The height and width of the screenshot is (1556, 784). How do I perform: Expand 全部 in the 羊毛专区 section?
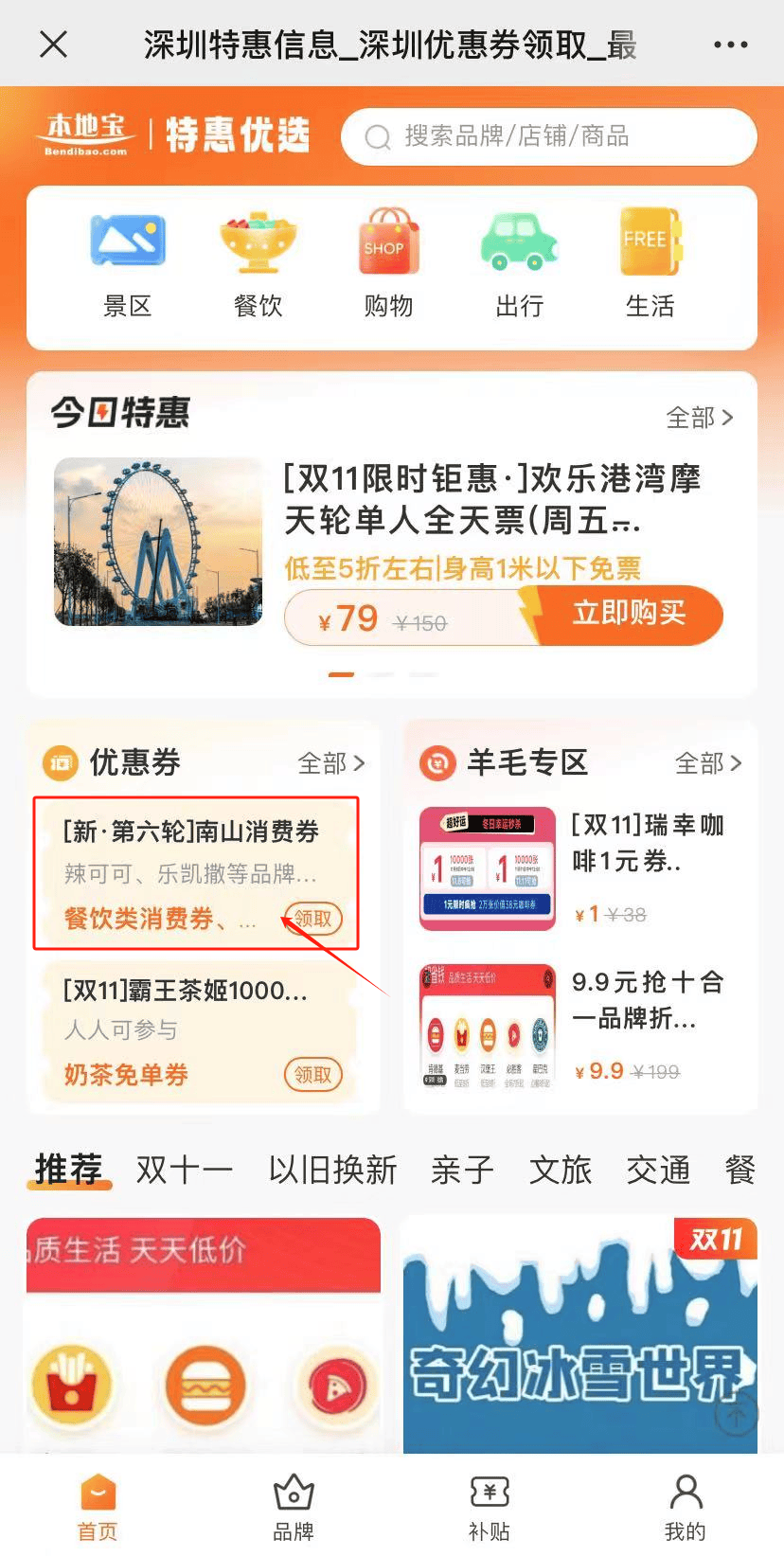click(x=708, y=763)
